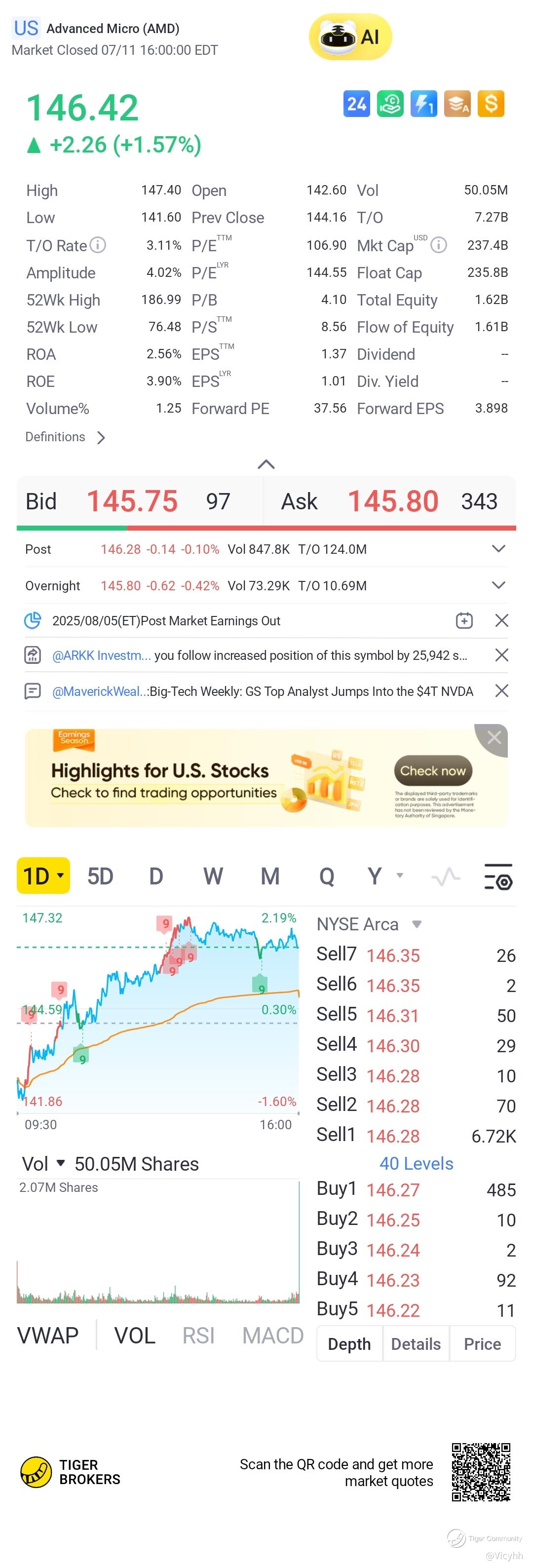Select the W weekly chart tab
Screen dimensions: 533x1568
pos(213,877)
